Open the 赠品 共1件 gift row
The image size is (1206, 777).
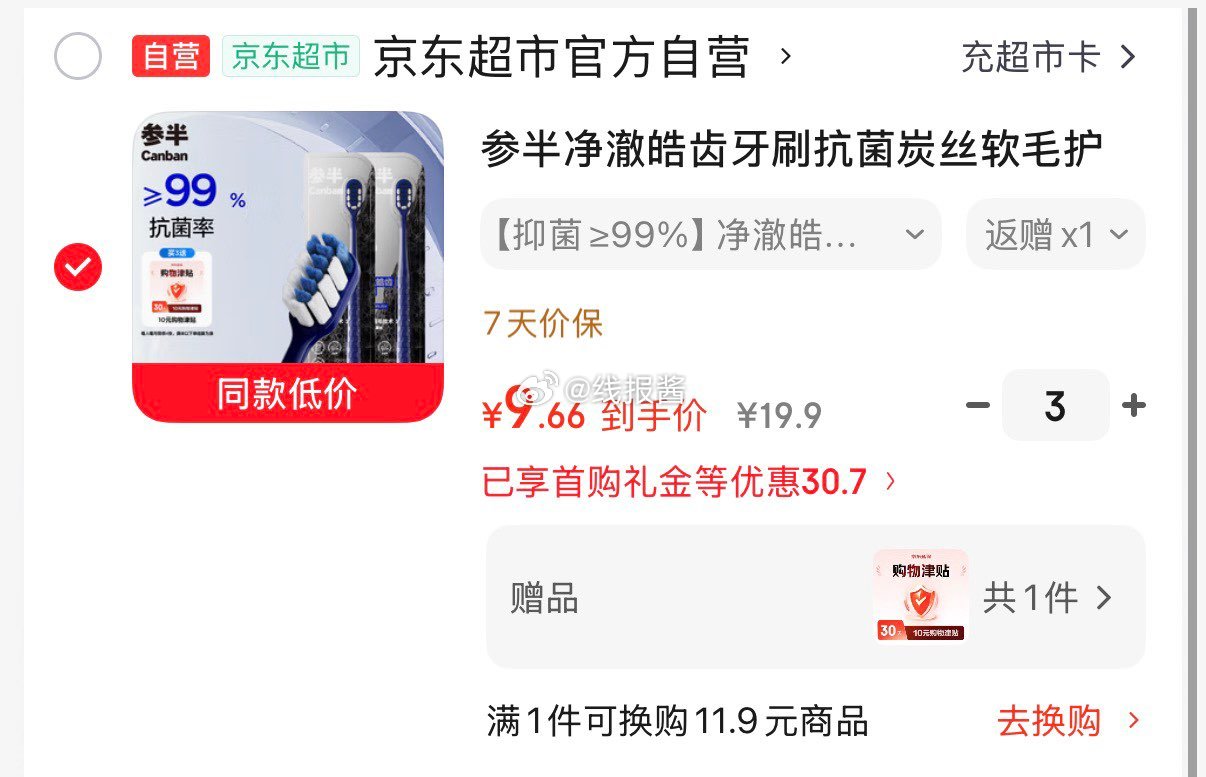815,597
